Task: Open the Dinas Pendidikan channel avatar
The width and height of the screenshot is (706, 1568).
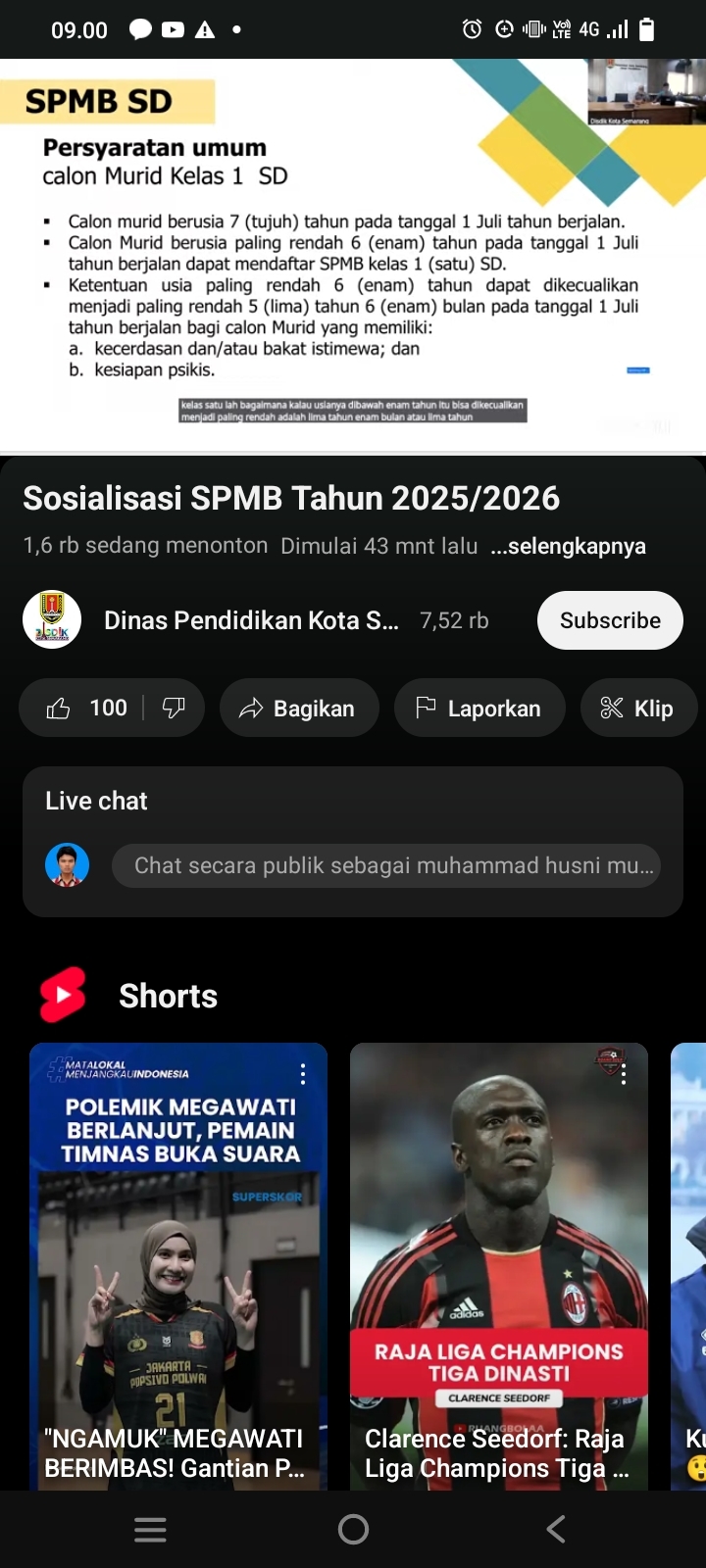Action: [51, 619]
